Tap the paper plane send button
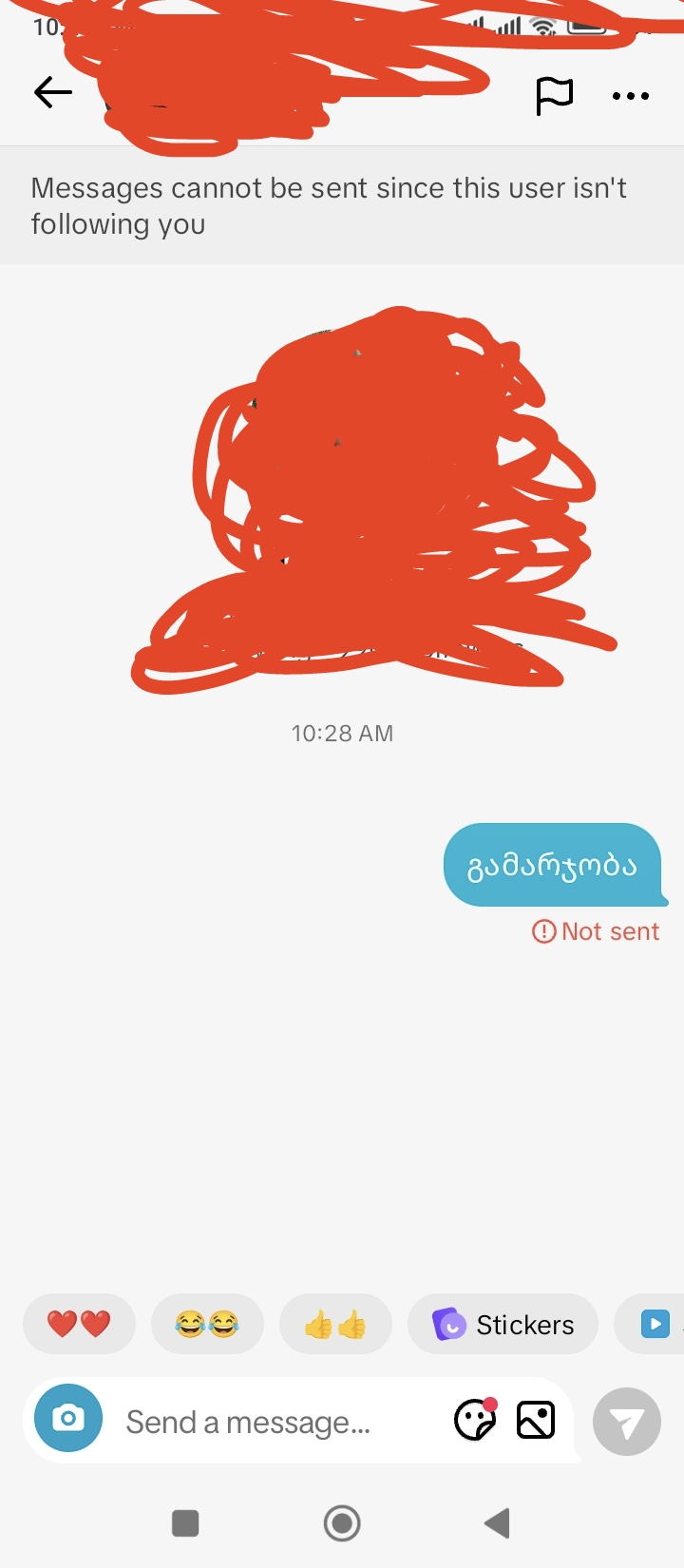 click(626, 1422)
